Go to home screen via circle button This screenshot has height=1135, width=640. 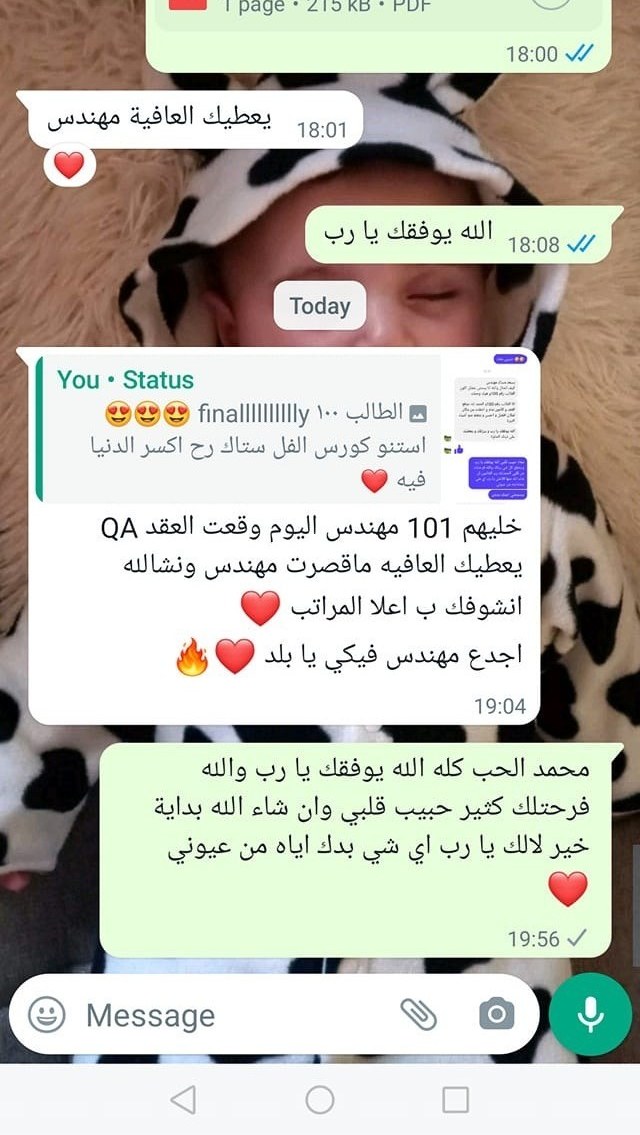coord(319,1100)
